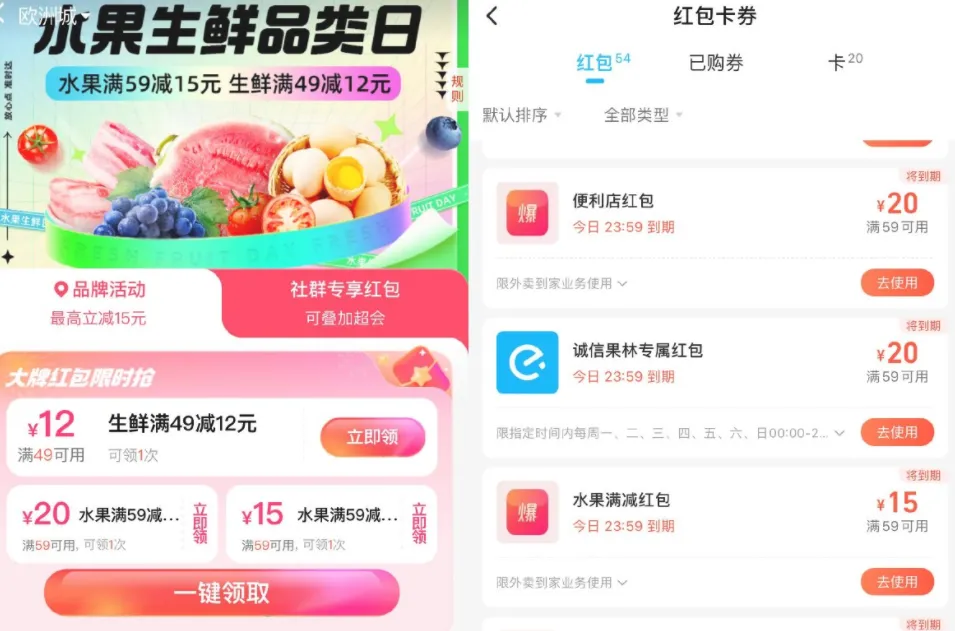Open the 默认排序 sort dropdown

click(x=522, y=115)
